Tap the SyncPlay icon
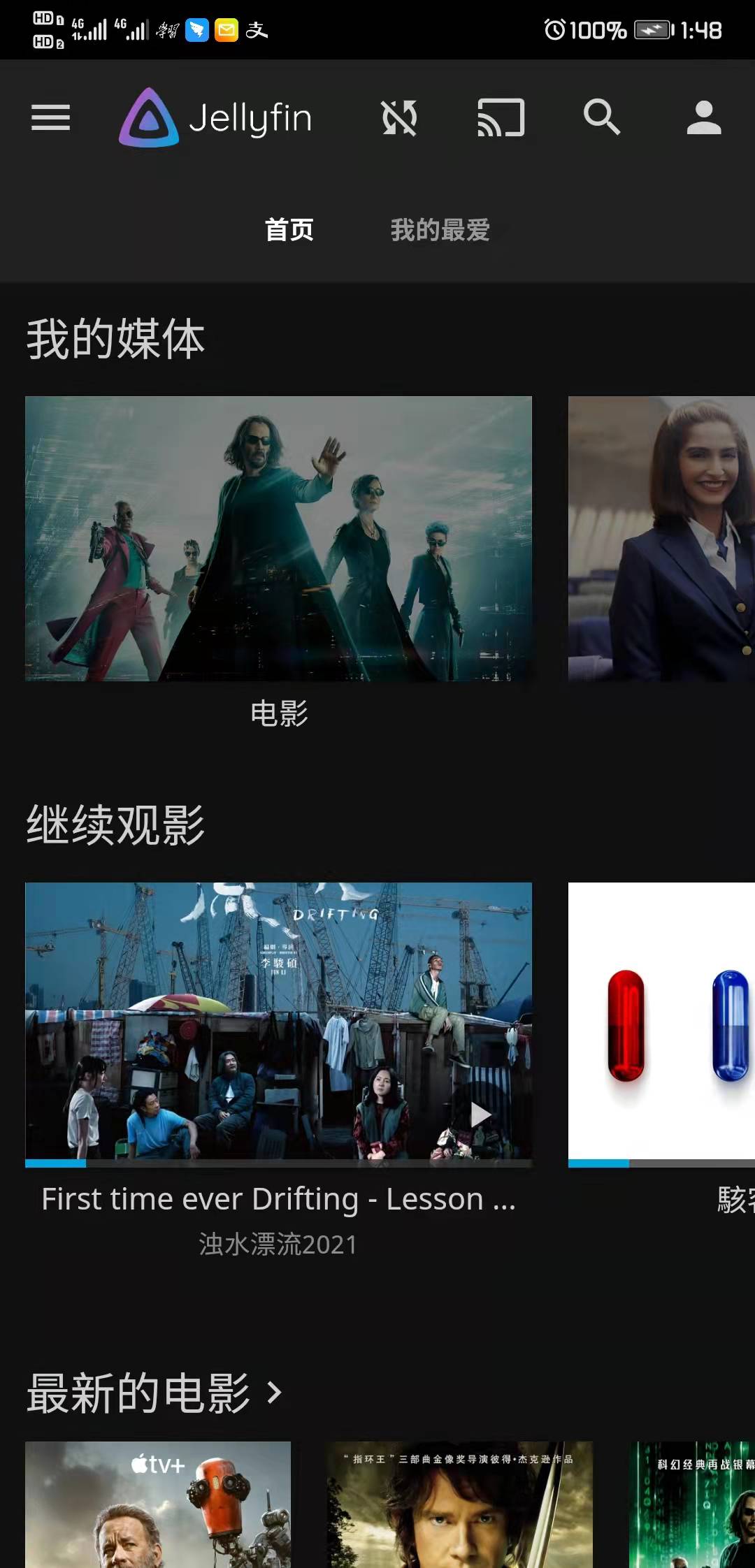This screenshot has width=755, height=1568. [x=399, y=117]
